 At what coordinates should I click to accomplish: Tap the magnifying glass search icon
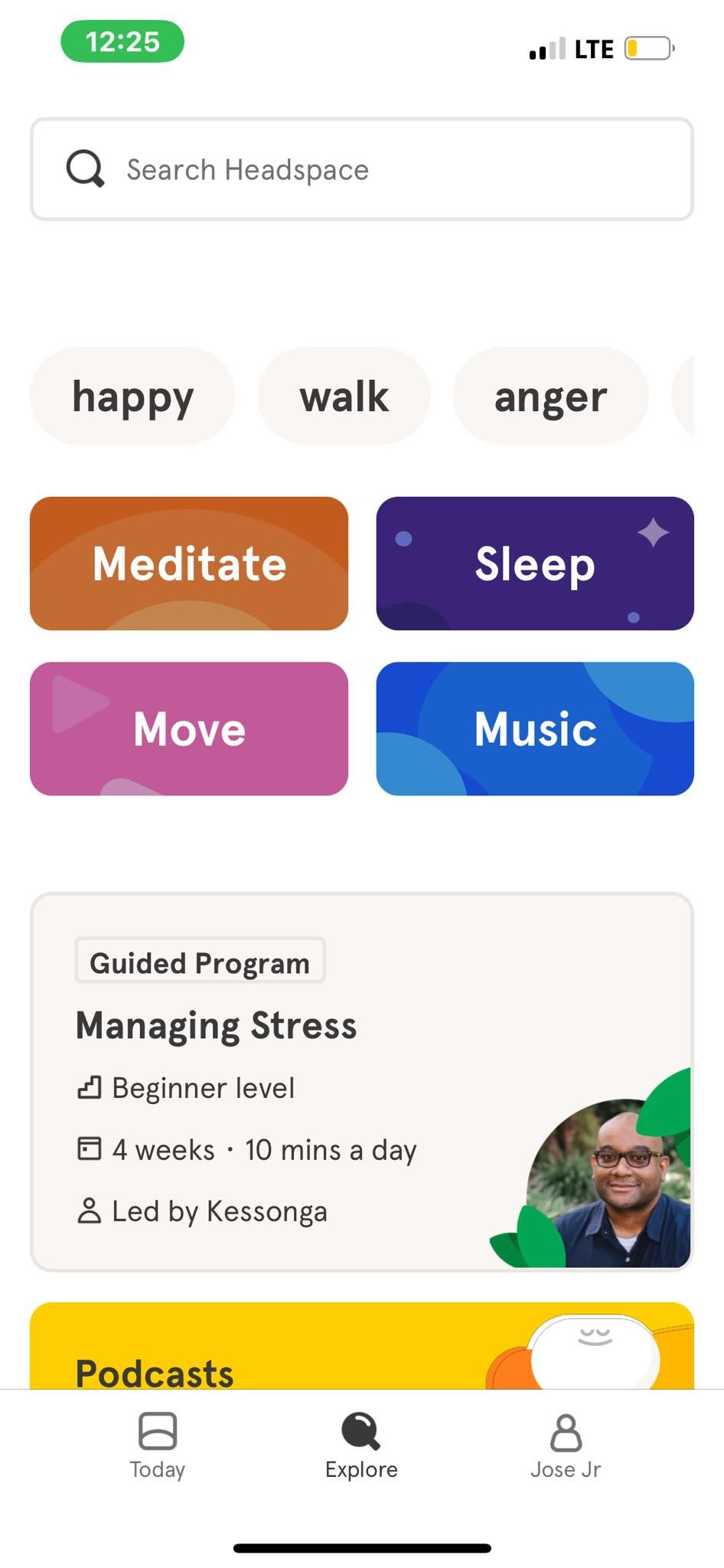pos(84,168)
